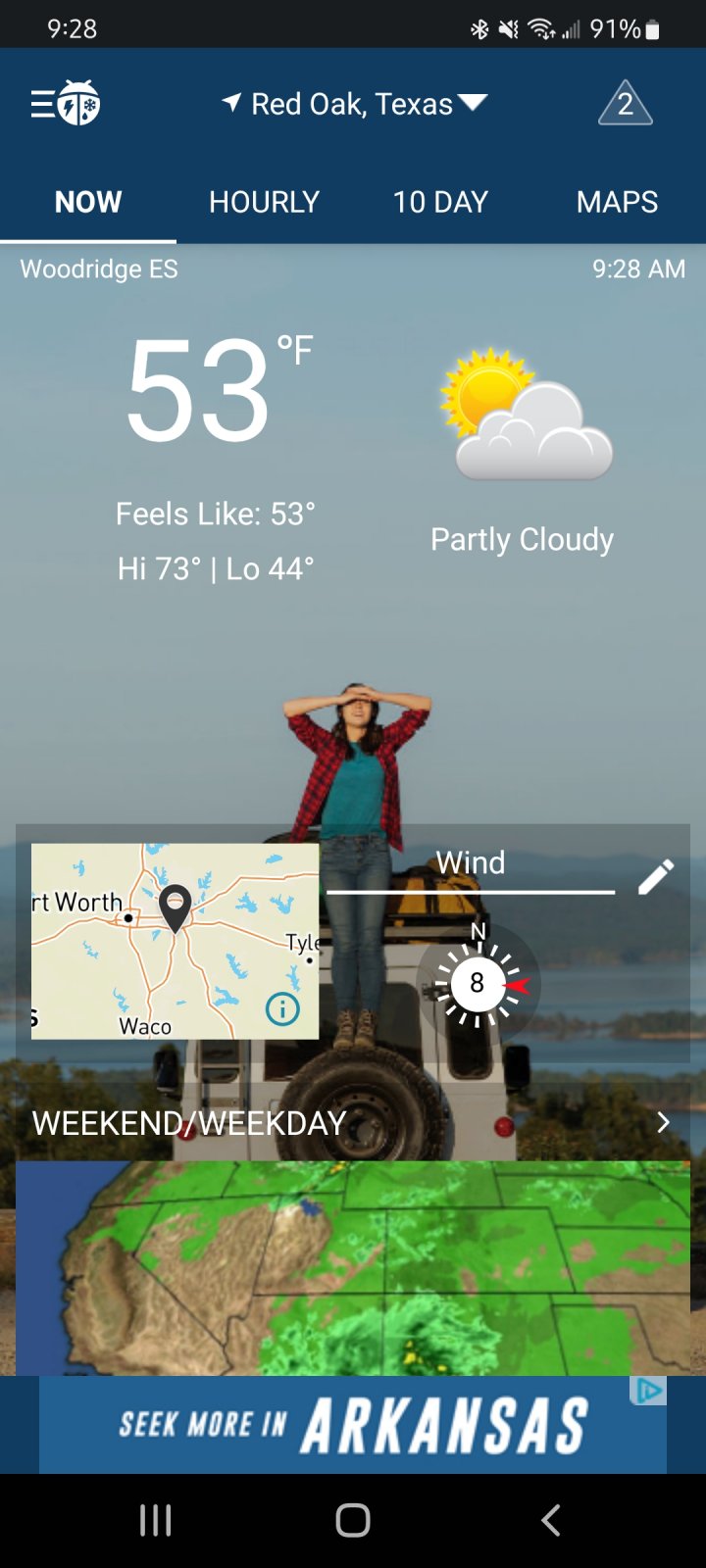Open the main menu drawer
Viewport: 706px width, 1568px height.
[65, 103]
